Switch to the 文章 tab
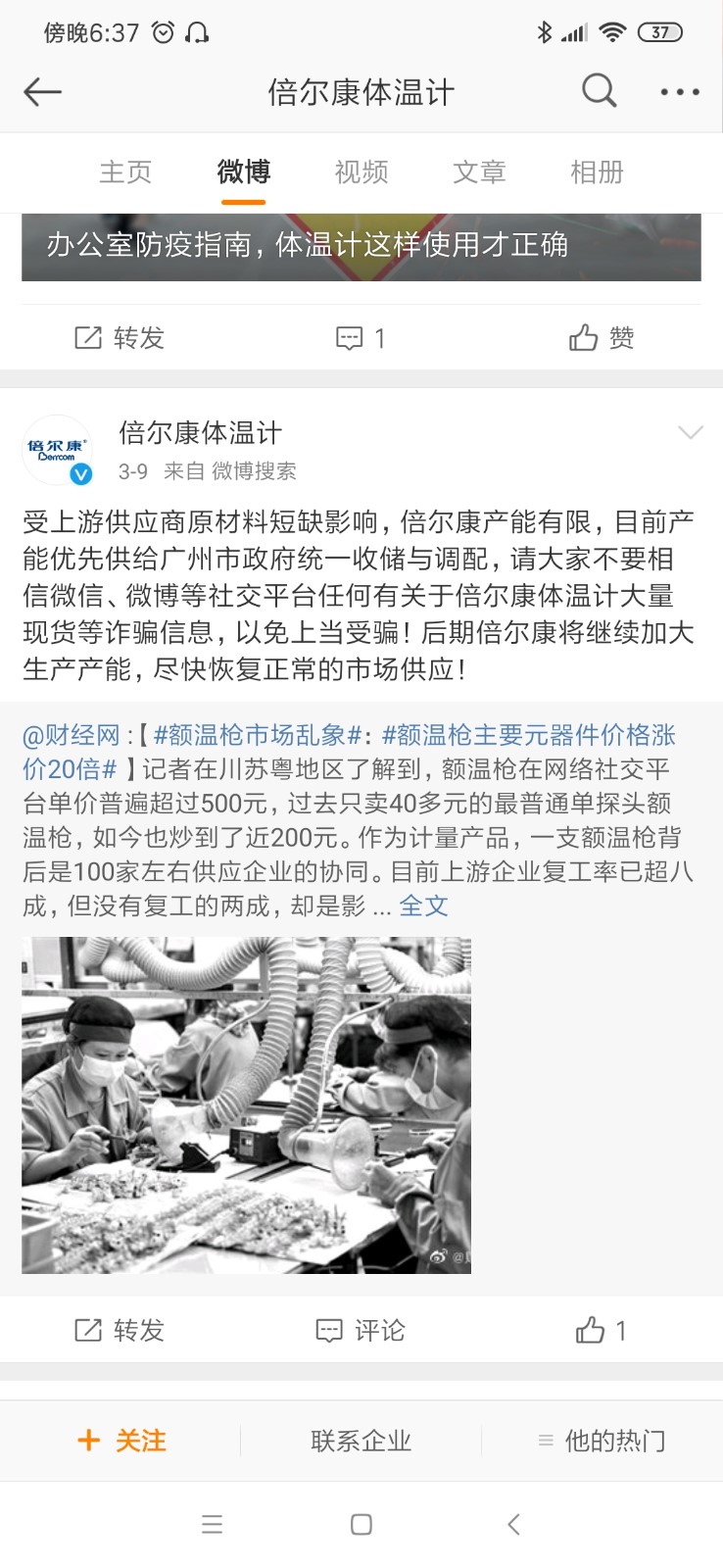Viewport: 723px width, 1568px height. 479,172
